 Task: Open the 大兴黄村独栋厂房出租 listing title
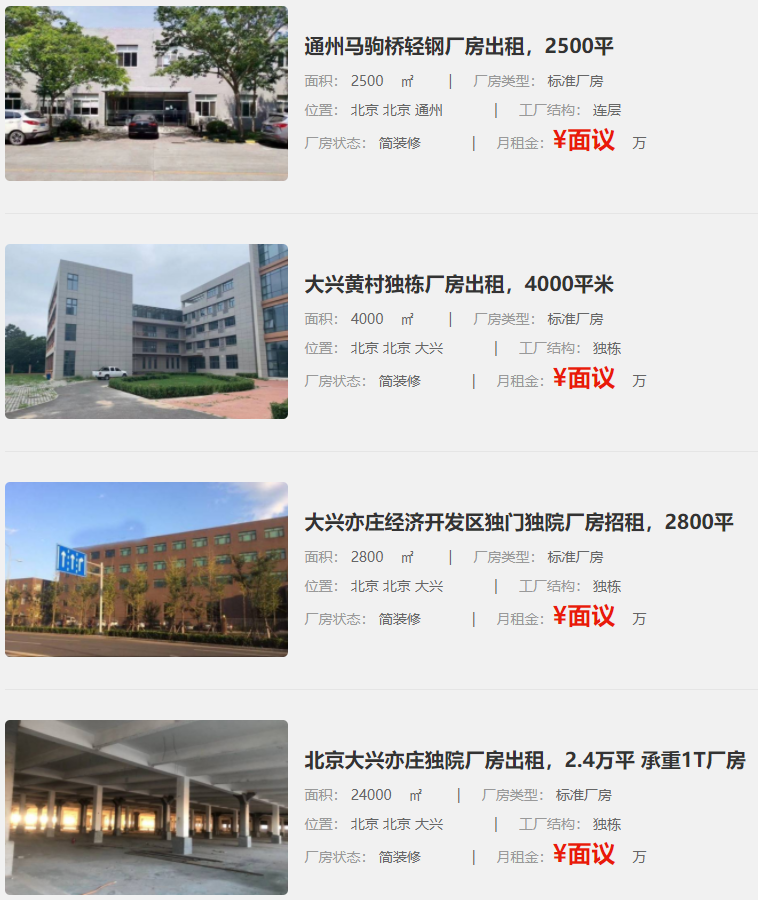click(x=458, y=284)
